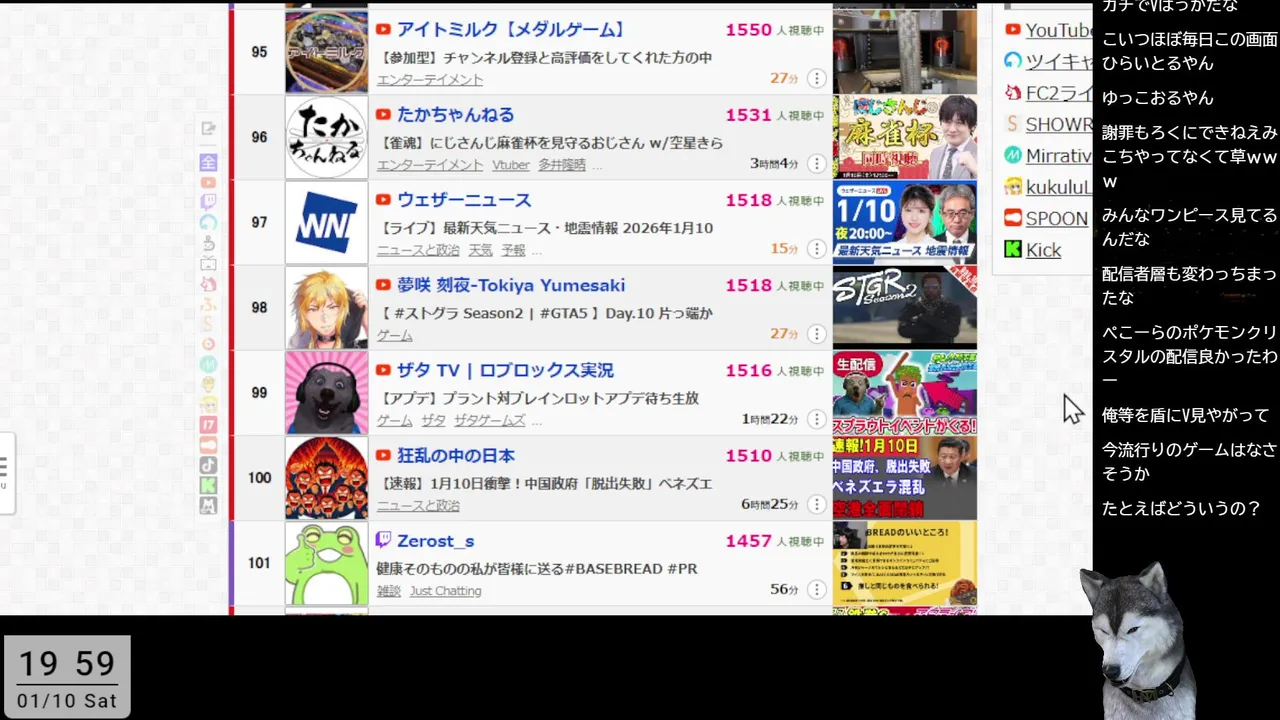Filter by the Mirrativ platform link

[1057, 156]
